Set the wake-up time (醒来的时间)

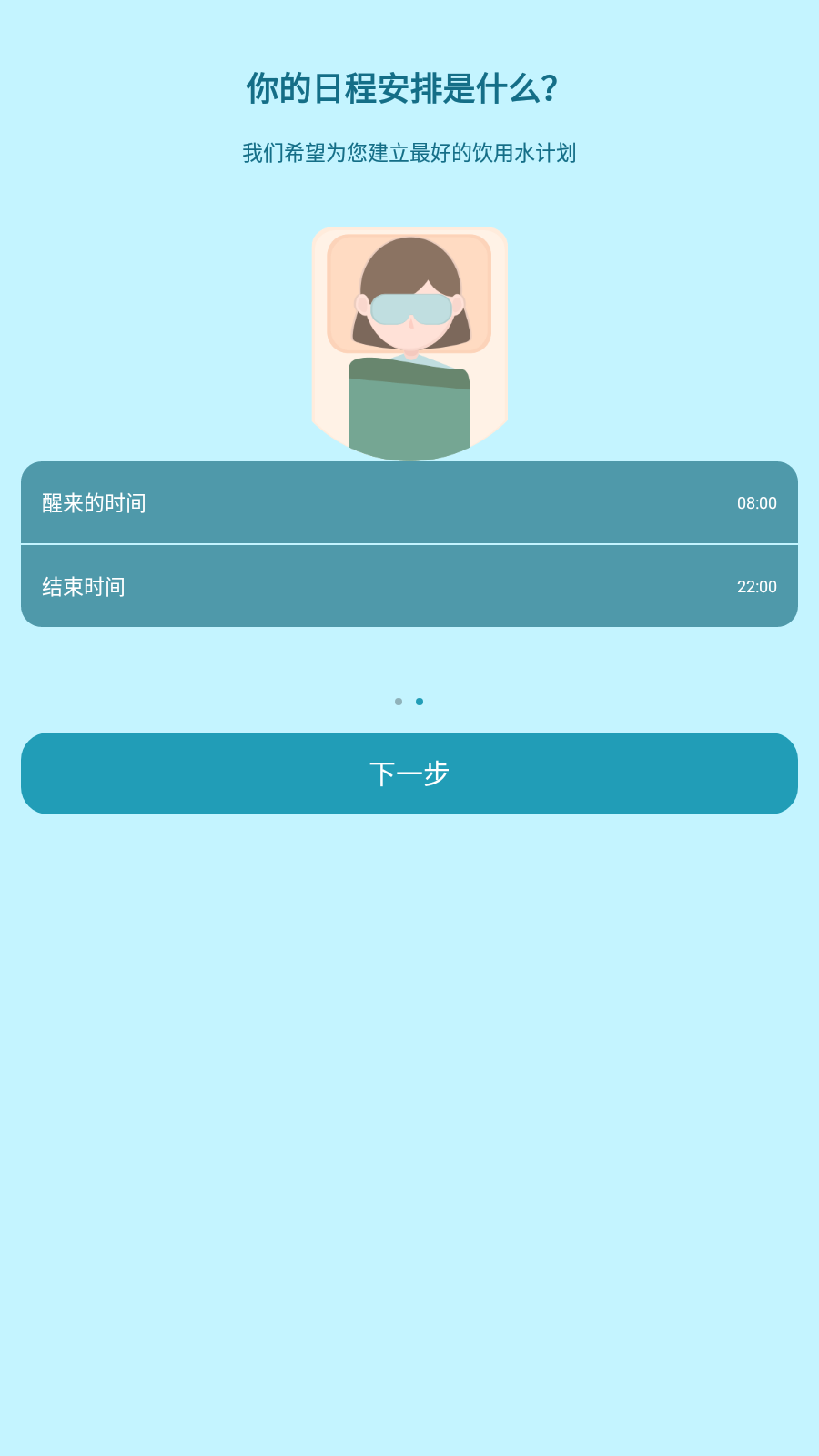pos(409,502)
